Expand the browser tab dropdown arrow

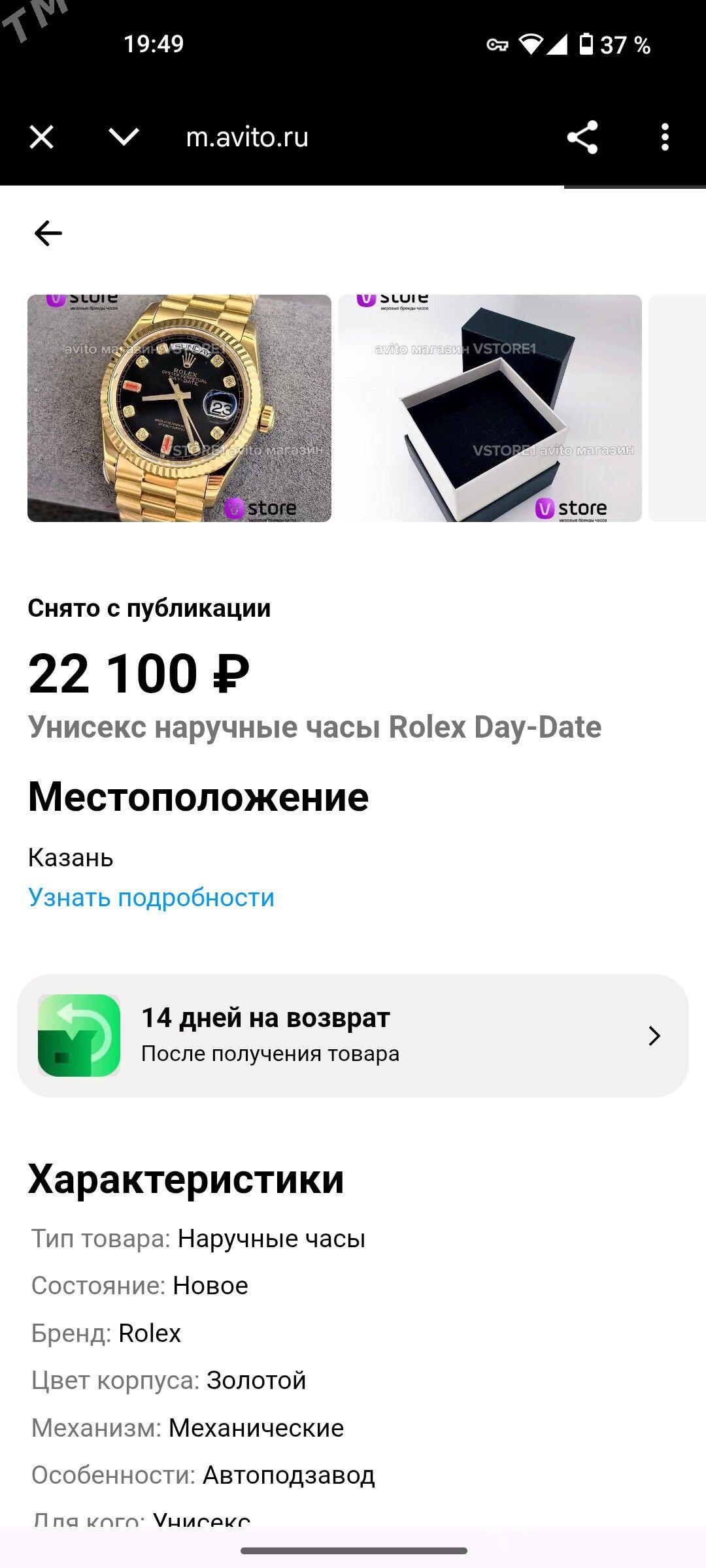point(124,137)
